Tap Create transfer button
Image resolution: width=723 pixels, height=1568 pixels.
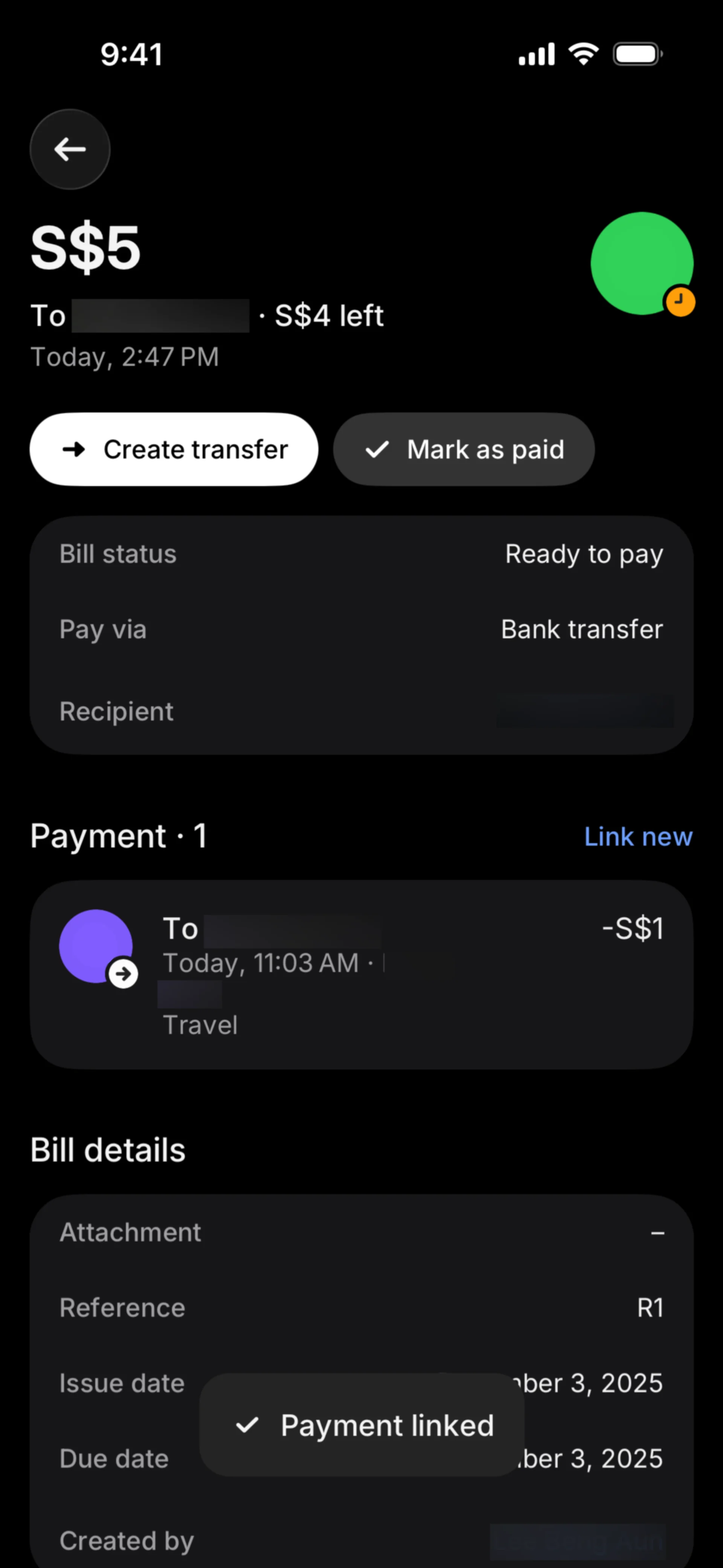[x=174, y=449]
